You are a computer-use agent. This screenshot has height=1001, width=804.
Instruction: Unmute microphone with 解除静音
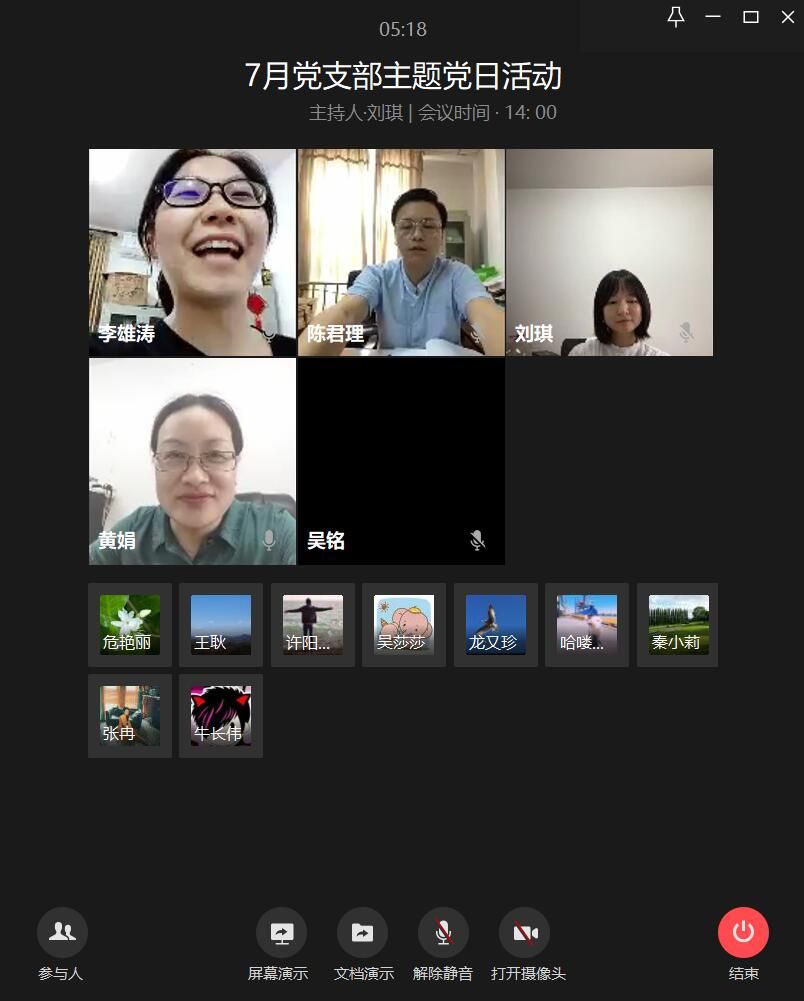[x=443, y=932]
